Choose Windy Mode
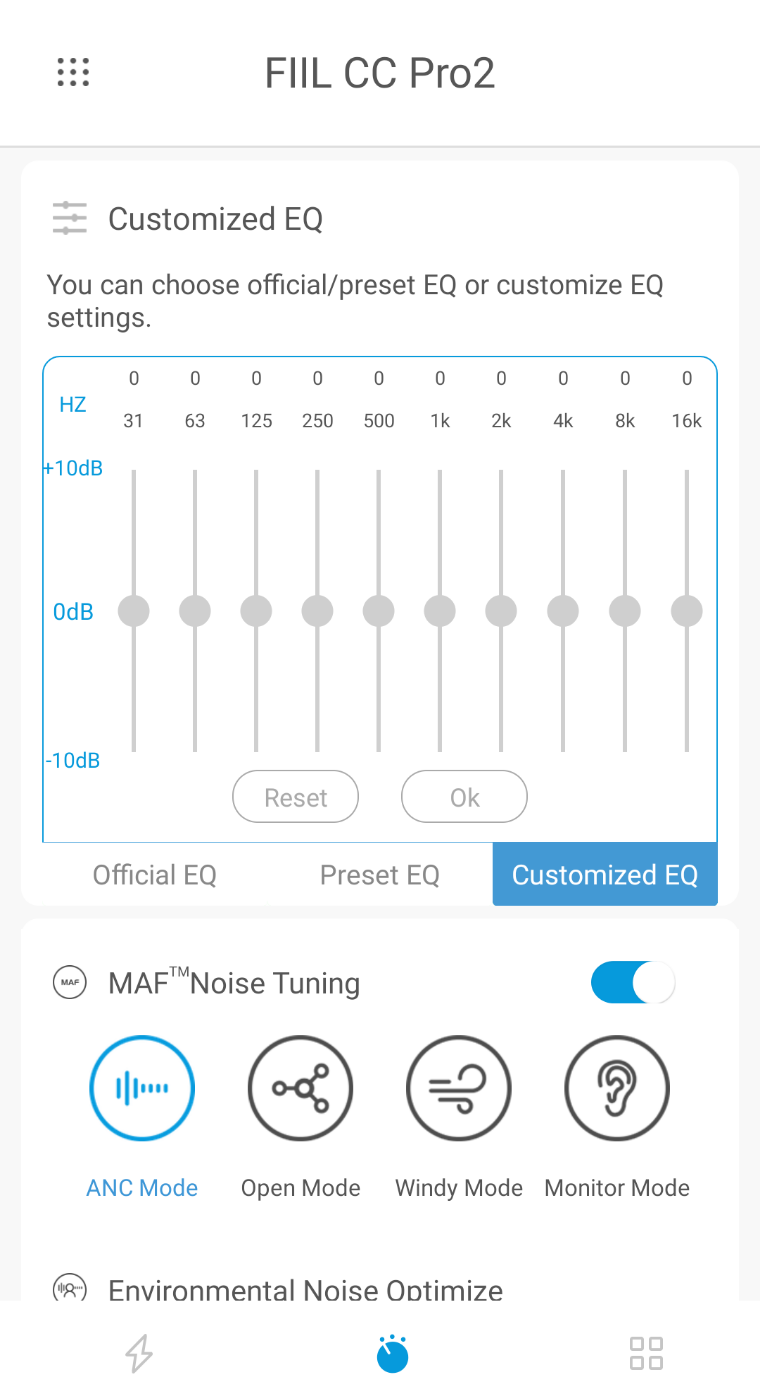760x1396 pixels. pyautogui.click(x=459, y=1088)
